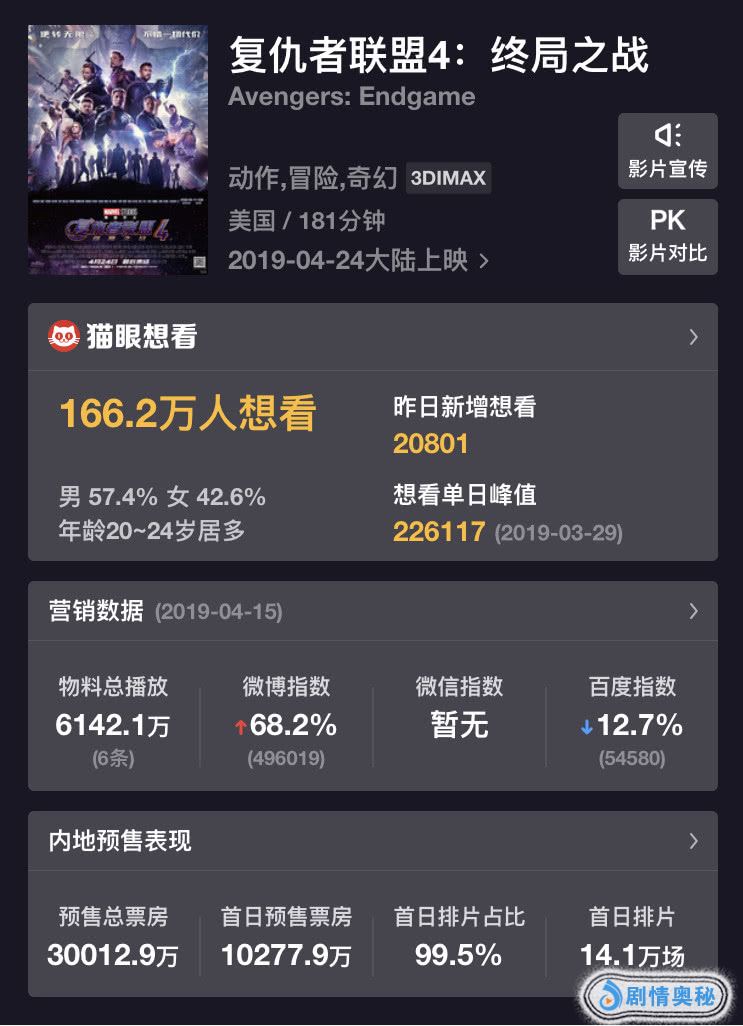Viewport: 743px width, 1026px height.
Task: View the Avengers: Endgame movie poster
Action: pyautogui.click(x=118, y=150)
